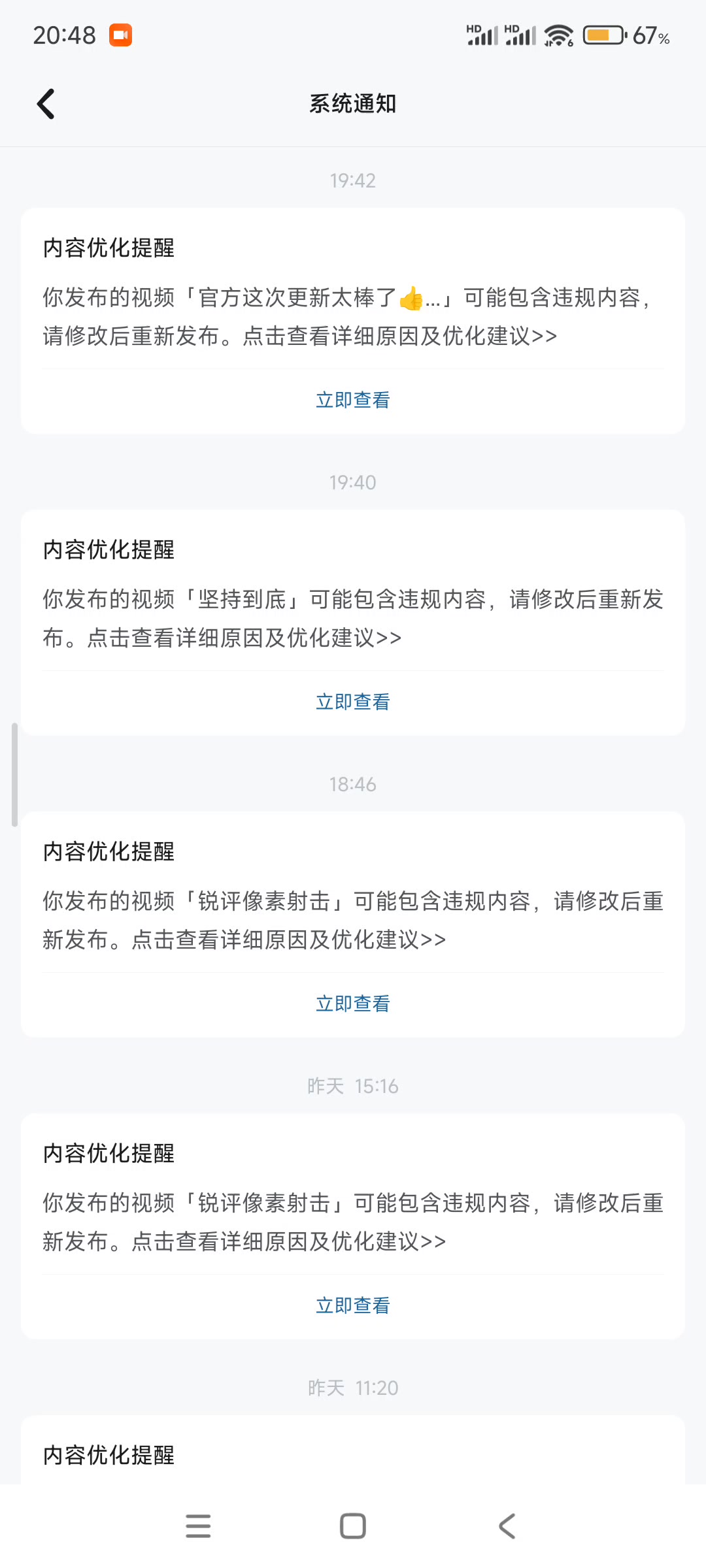Image resolution: width=706 pixels, height=1568 pixels.
Task: Go back from the 系统通知 page
Action: 46,104
